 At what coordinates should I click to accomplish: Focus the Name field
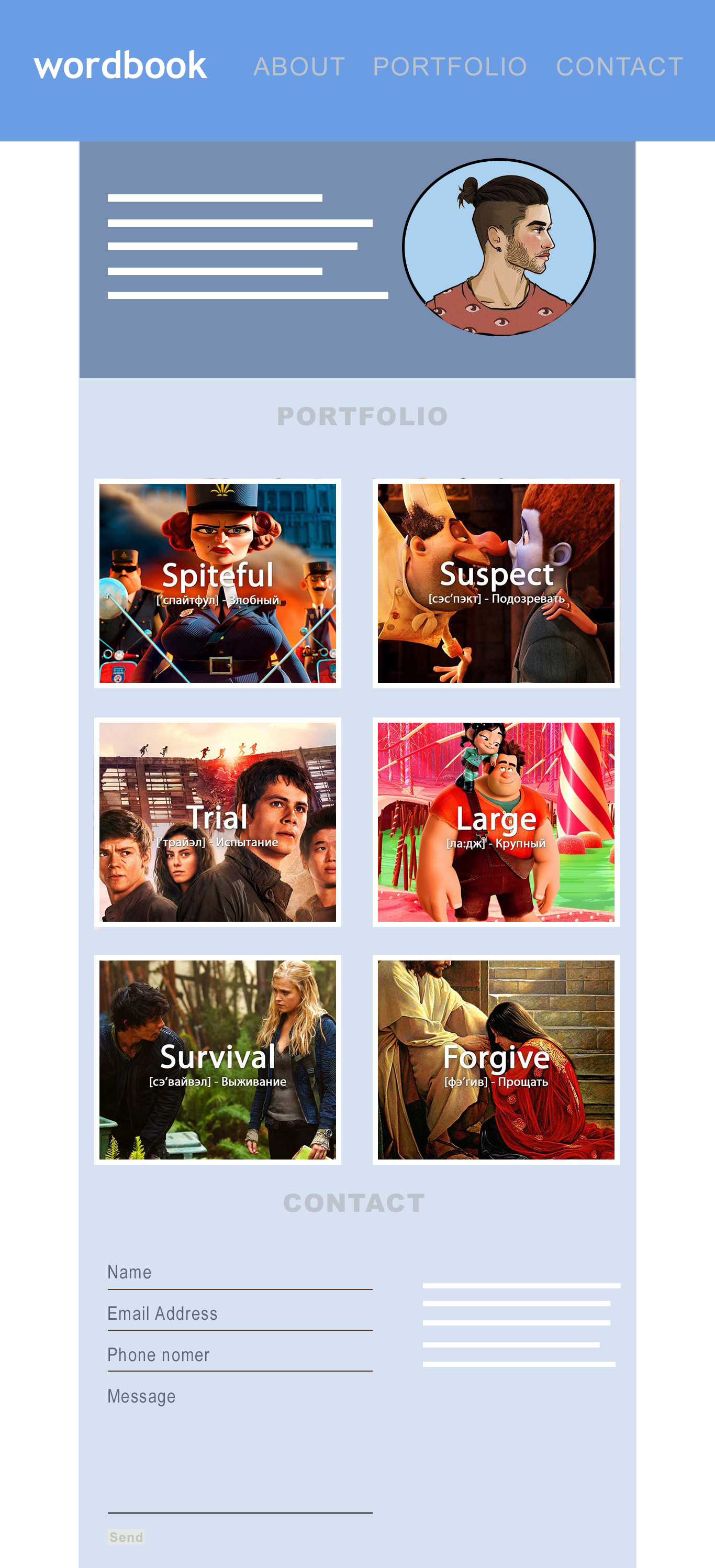[239, 1273]
